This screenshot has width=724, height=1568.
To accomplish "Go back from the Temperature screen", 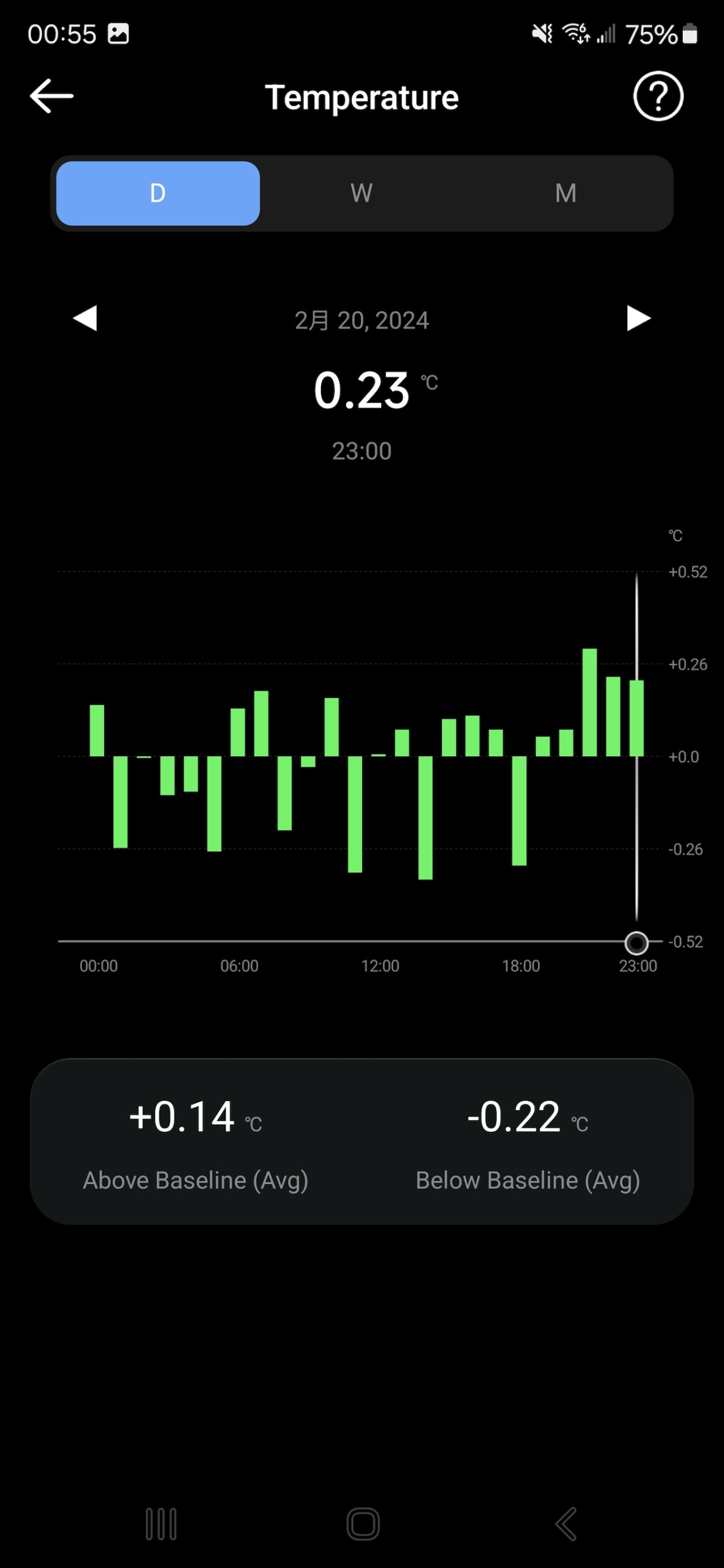I will 52,96.
